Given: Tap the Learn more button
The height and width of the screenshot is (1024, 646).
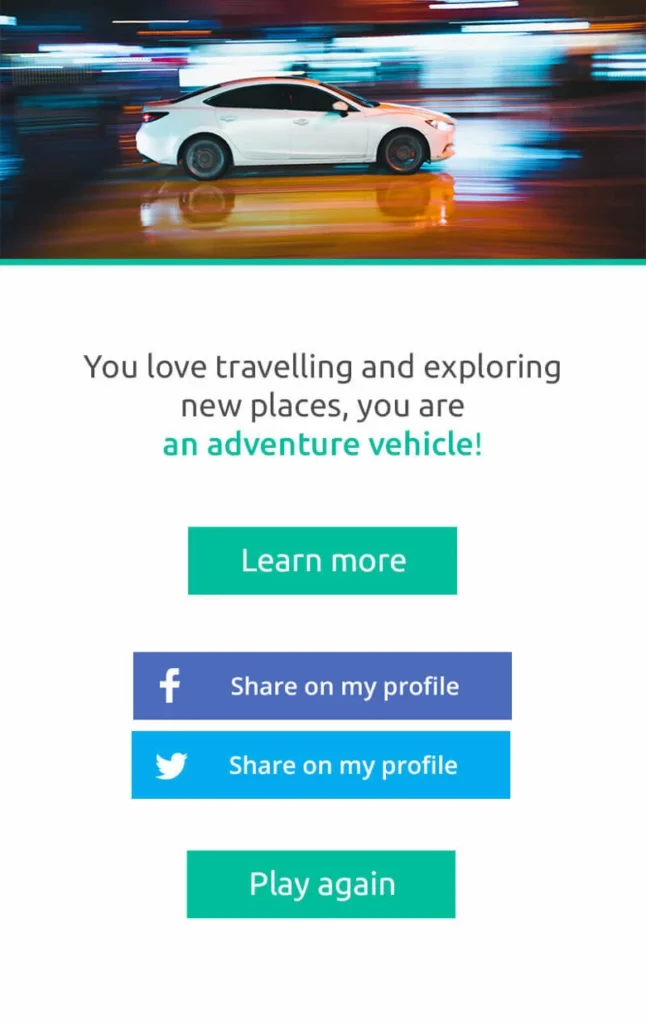Looking at the screenshot, I should click(x=322, y=561).
